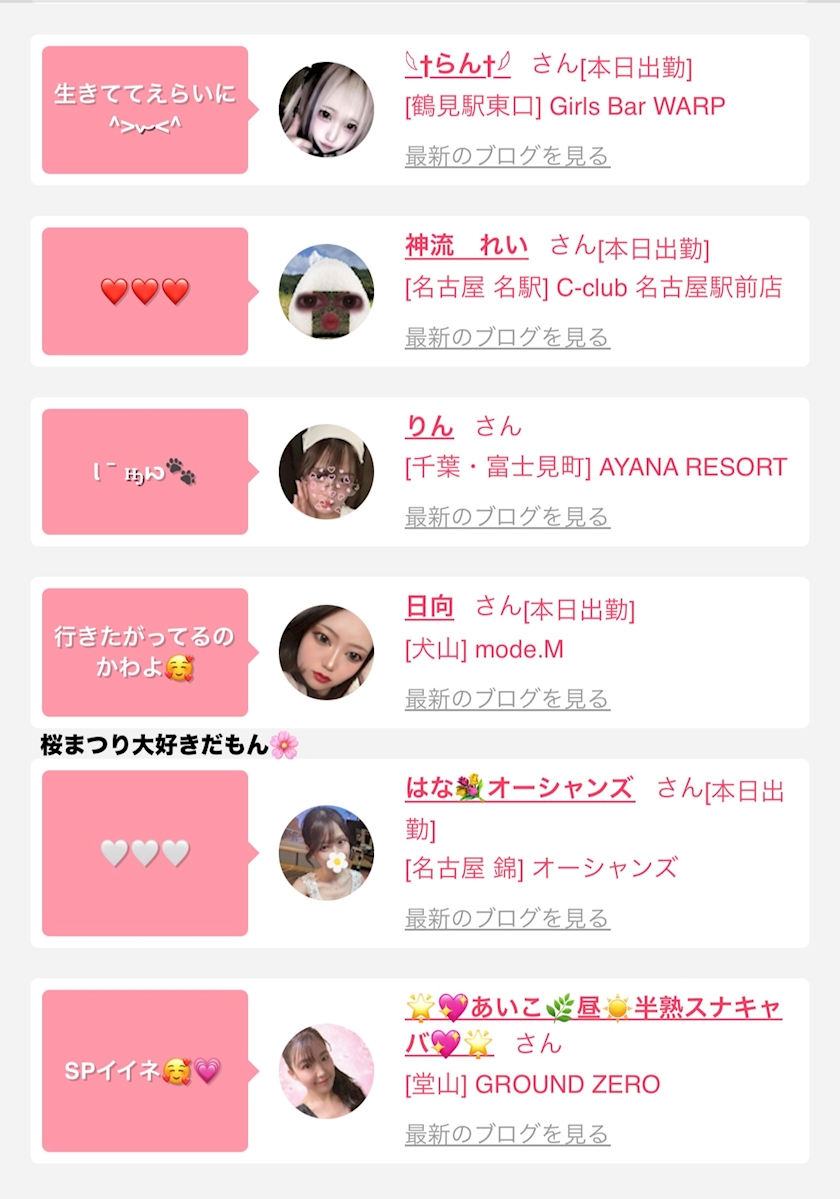The height and width of the screenshot is (1199, 840).
Task: View latest blog for GROUND ZERO
Action: click(507, 1134)
